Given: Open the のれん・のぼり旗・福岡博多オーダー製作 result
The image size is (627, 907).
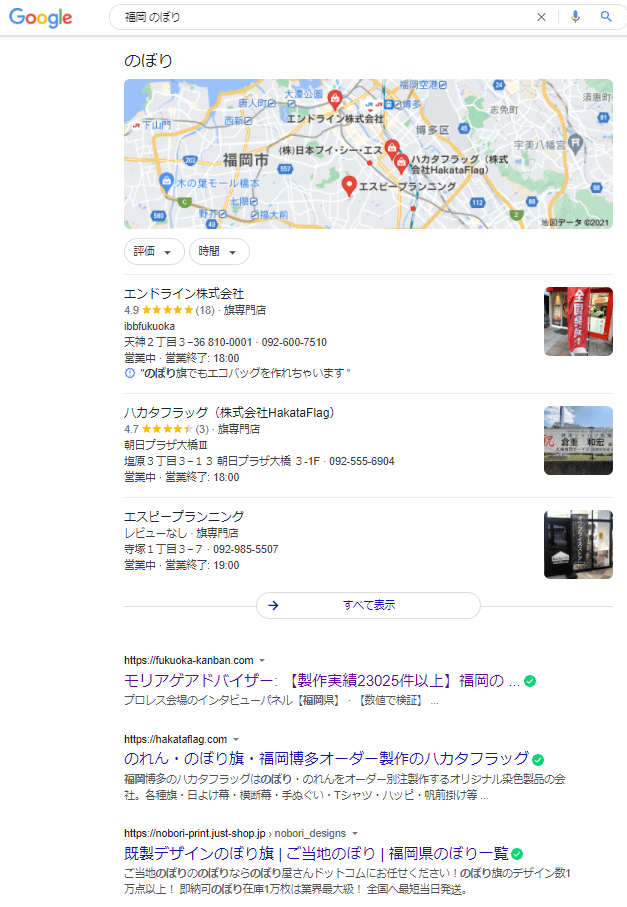Looking at the screenshot, I should pos(326,758).
